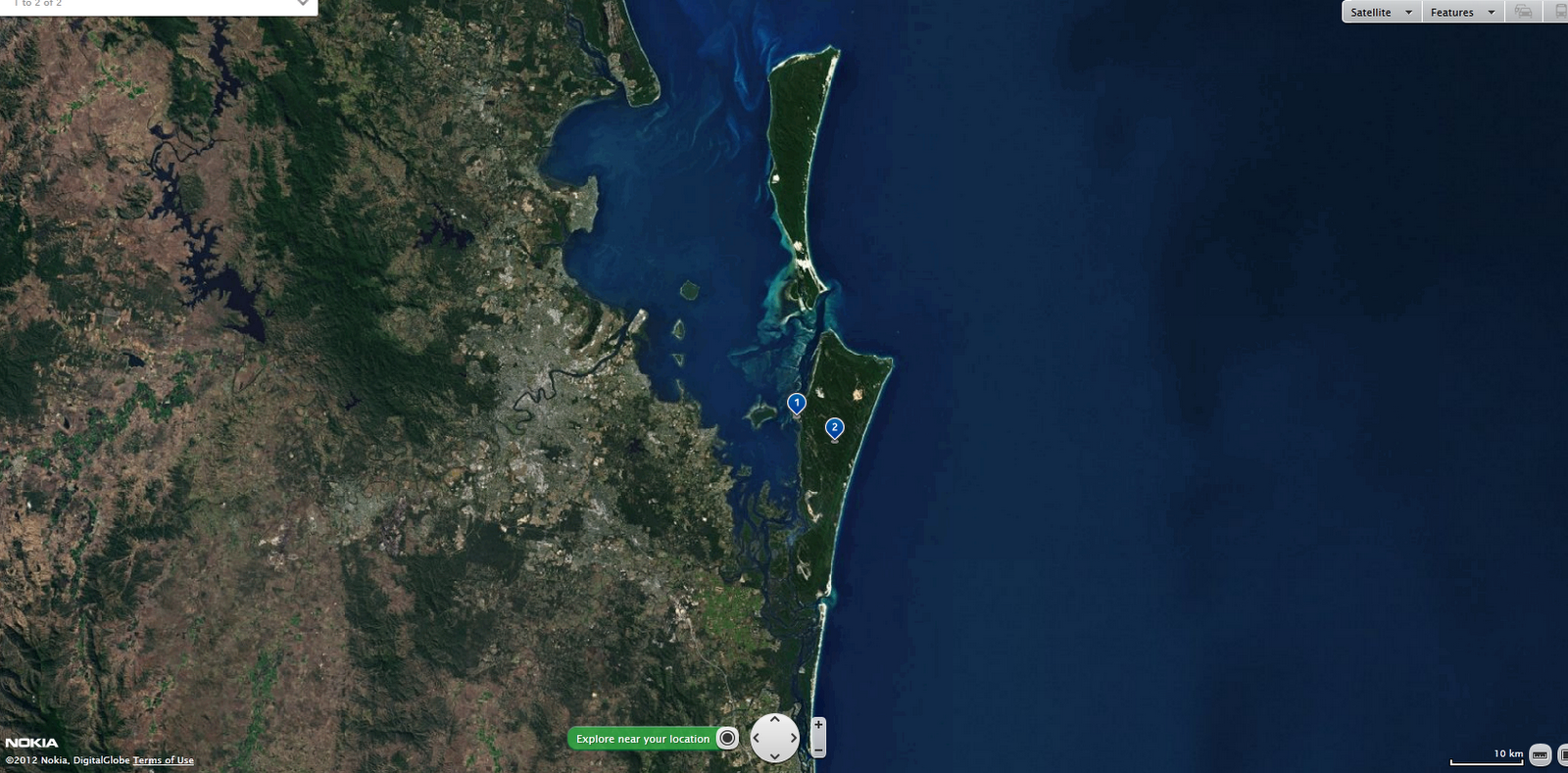The width and height of the screenshot is (1568, 773).
Task: Pan the map right
Action: point(793,738)
